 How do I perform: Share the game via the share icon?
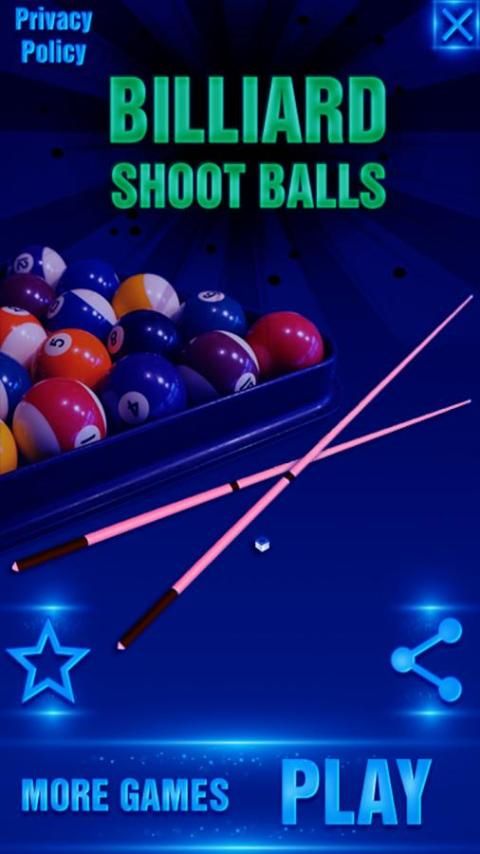[427, 660]
